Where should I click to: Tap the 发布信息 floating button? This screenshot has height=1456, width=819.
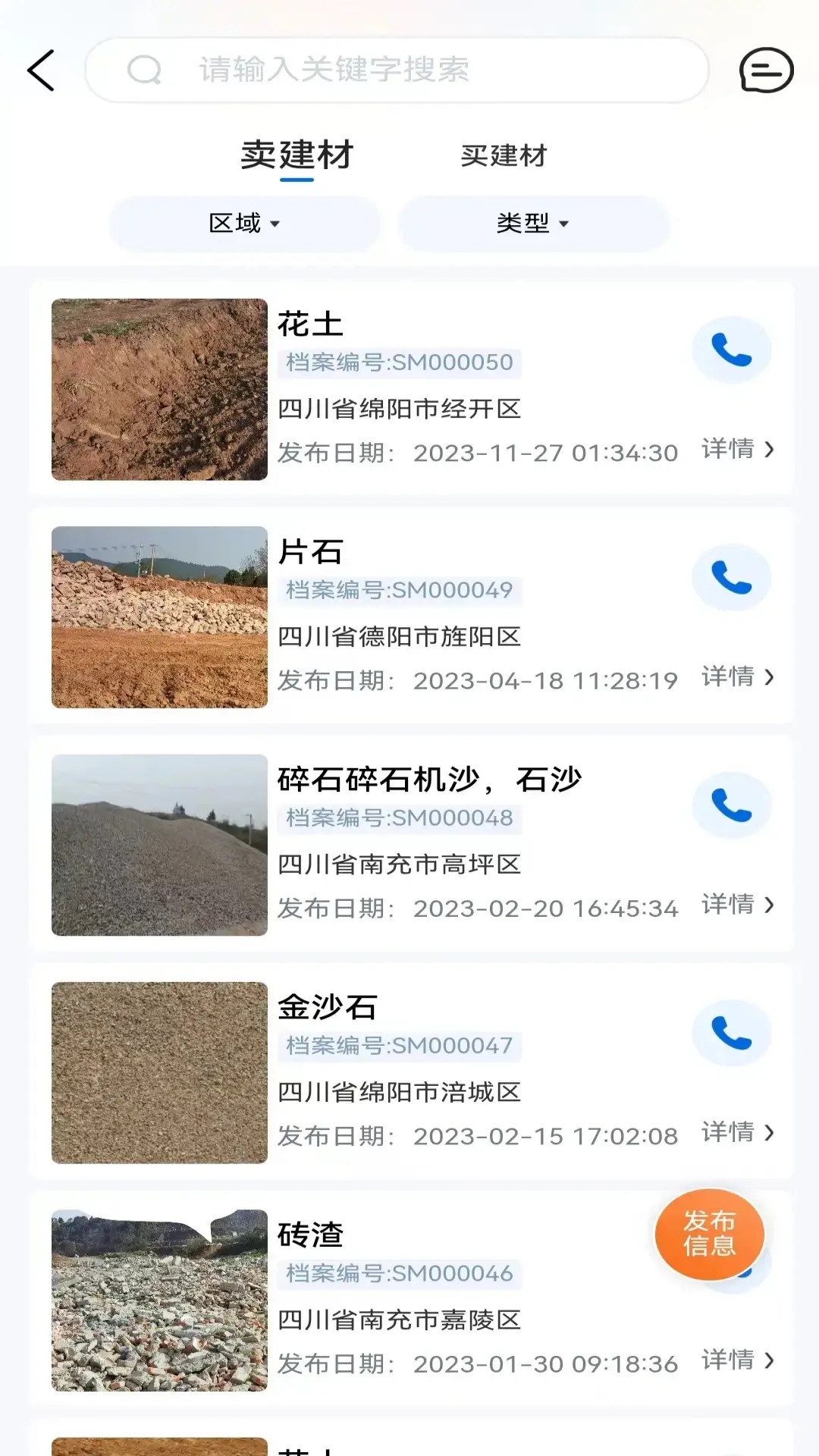coord(709,1234)
